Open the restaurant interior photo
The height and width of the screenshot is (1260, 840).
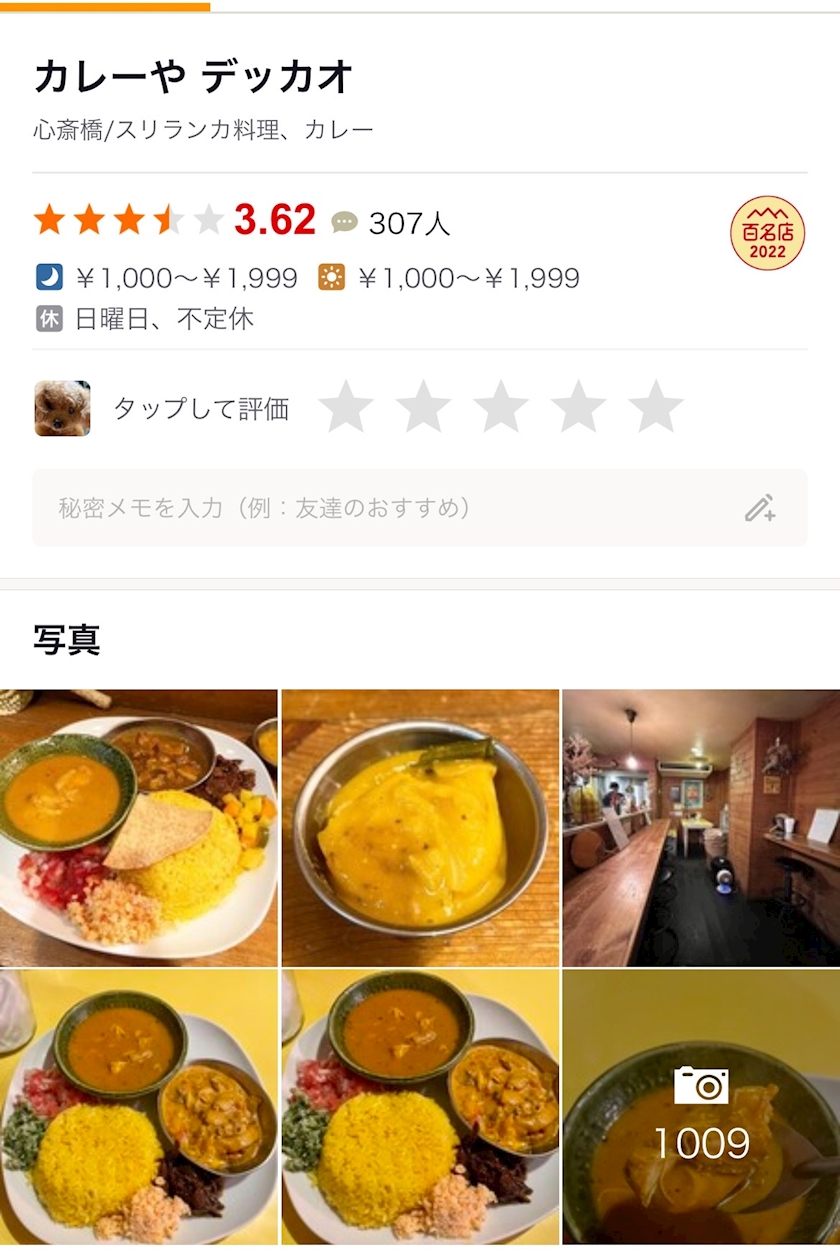701,827
